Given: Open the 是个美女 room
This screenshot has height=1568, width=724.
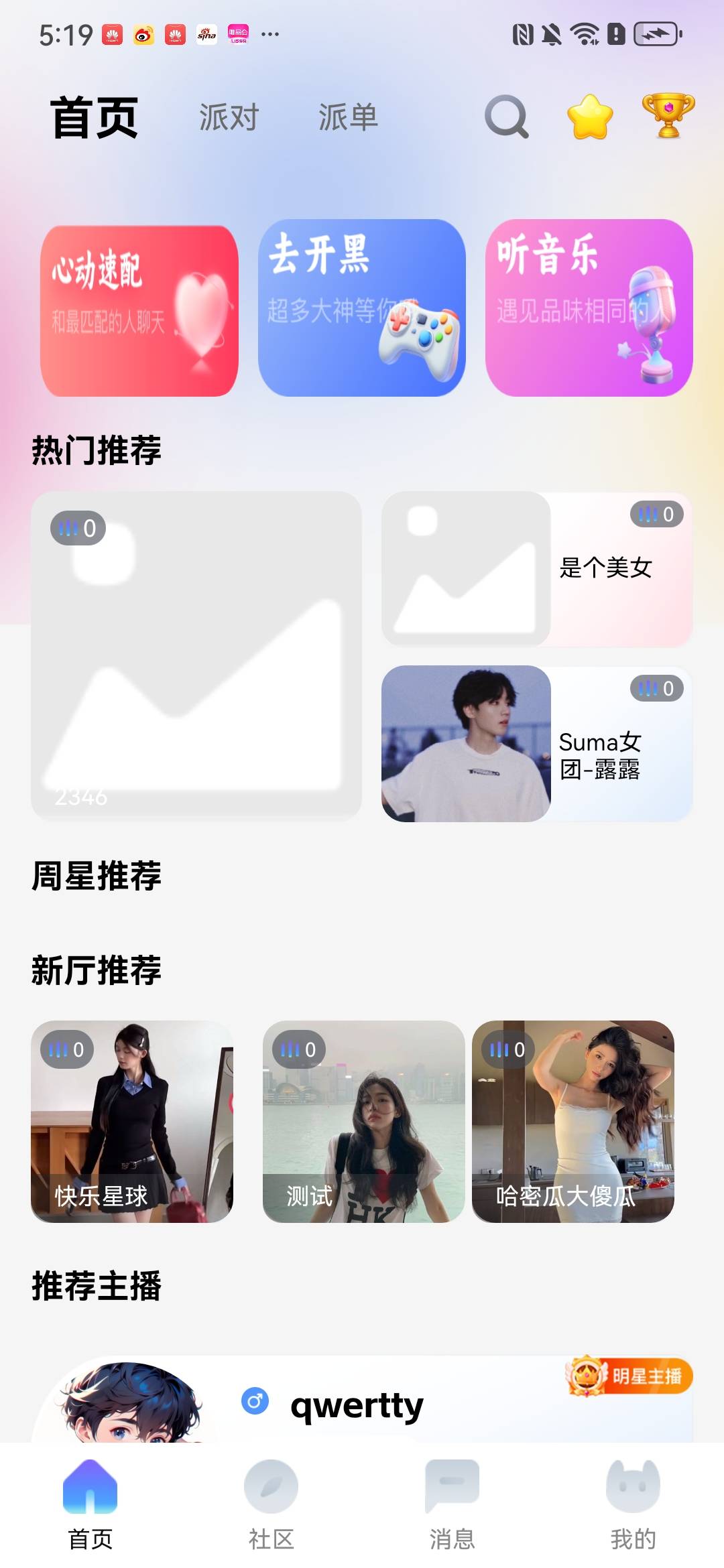Looking at the screenshot, I should pos(536,569).
